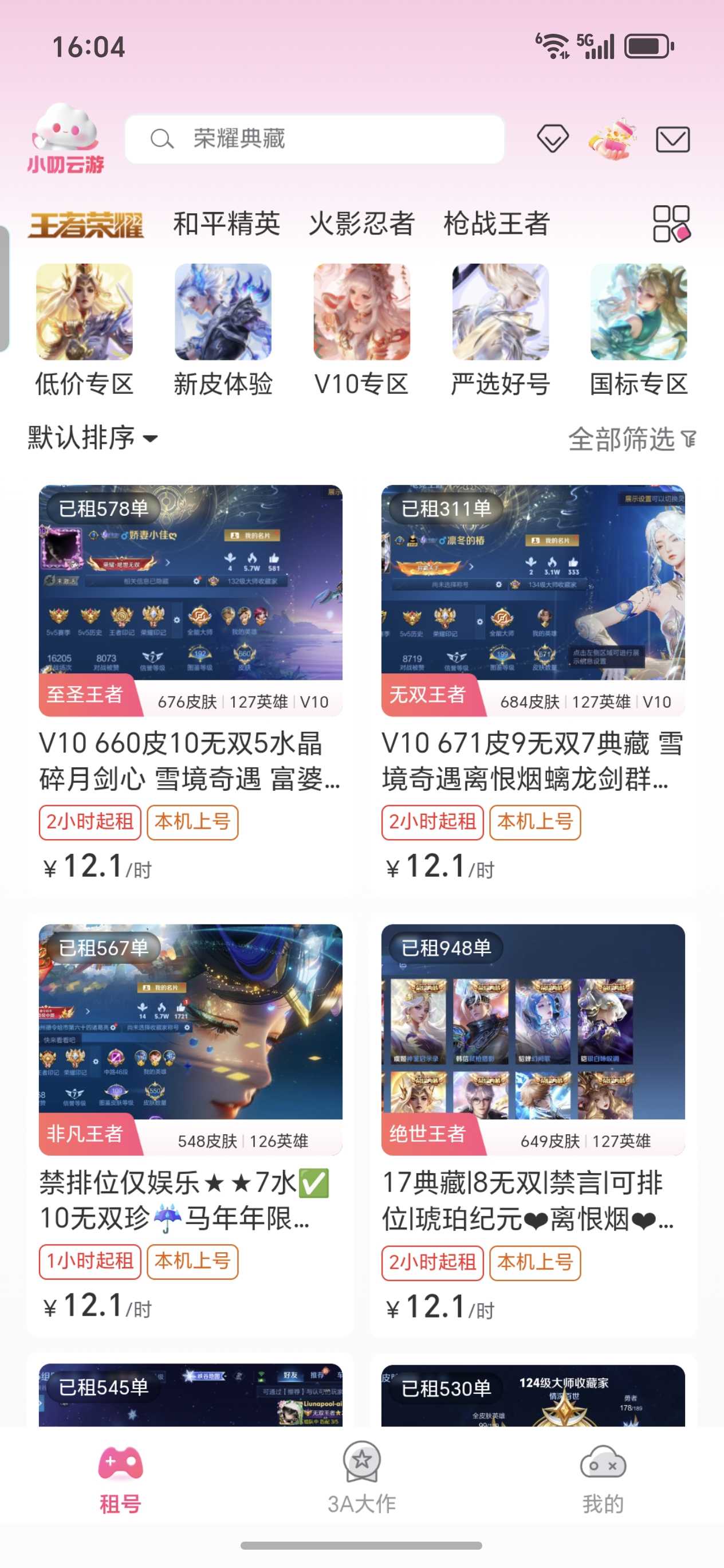
Task: Open the diamond membership icon
Action: pos(552,139)
